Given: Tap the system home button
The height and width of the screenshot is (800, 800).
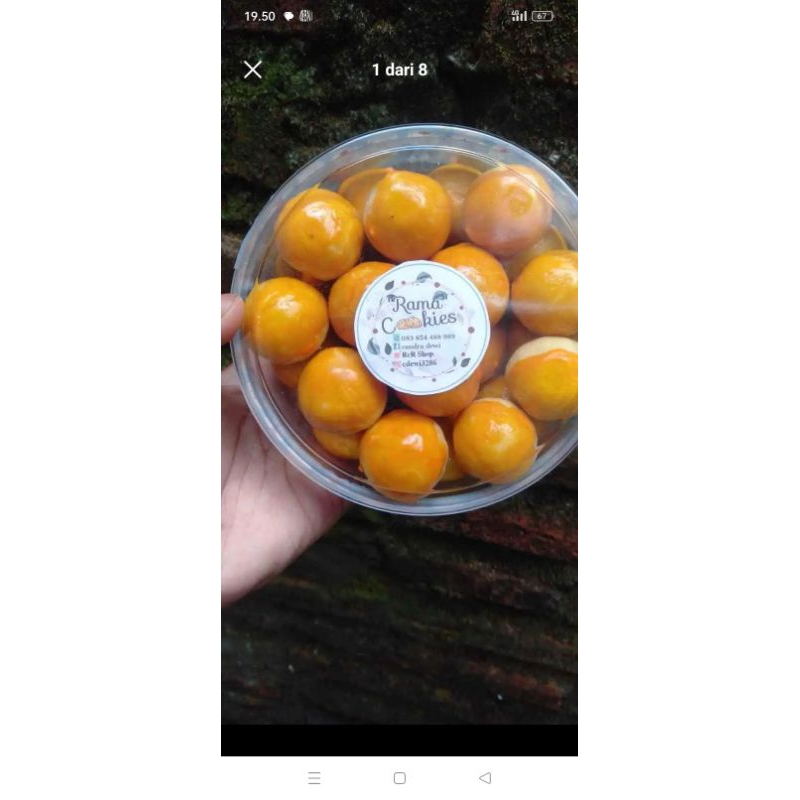Looking at the screenshot, I should pyautogui.click(x=399, y=778).
